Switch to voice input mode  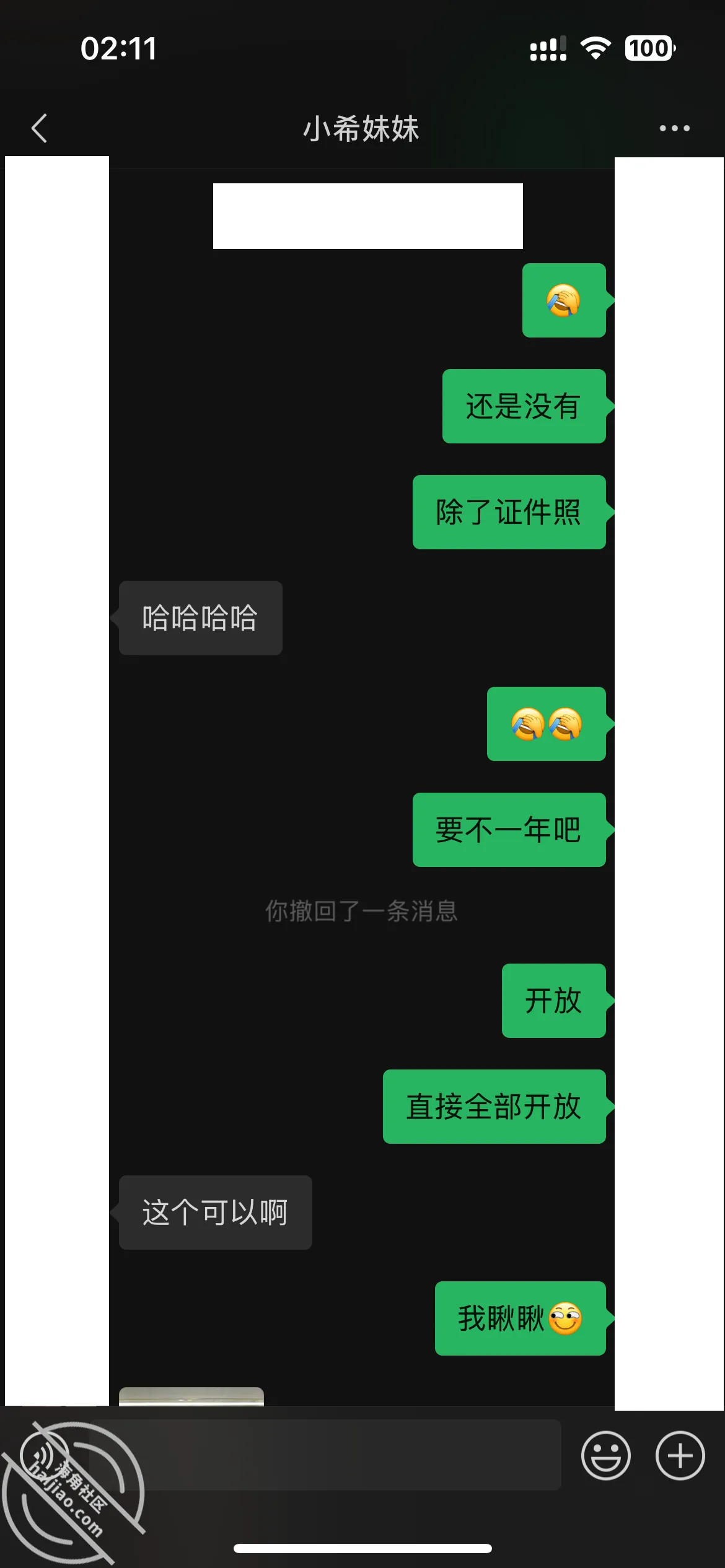[45, 1455]
